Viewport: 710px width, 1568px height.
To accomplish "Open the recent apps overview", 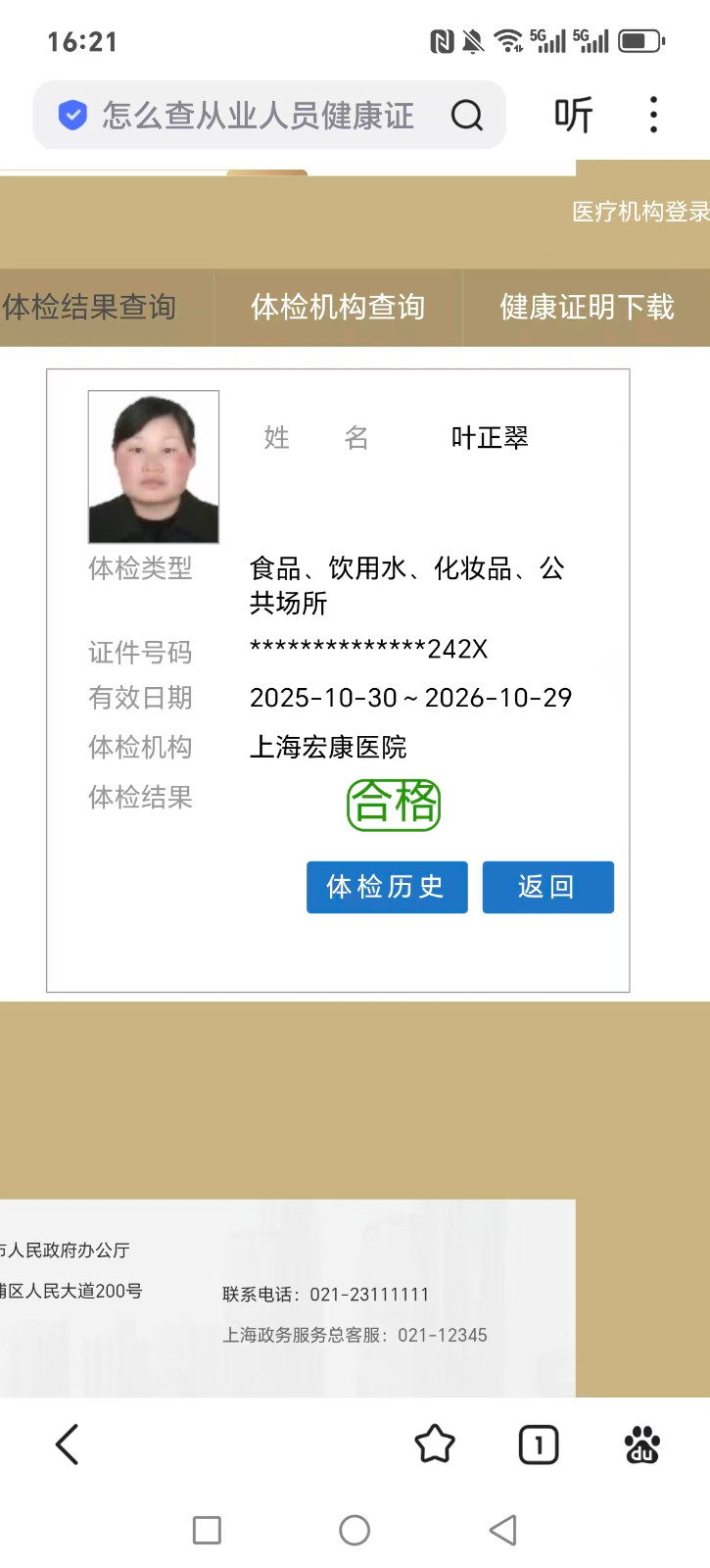I will pyautogui.click(x=207, y=1530).
